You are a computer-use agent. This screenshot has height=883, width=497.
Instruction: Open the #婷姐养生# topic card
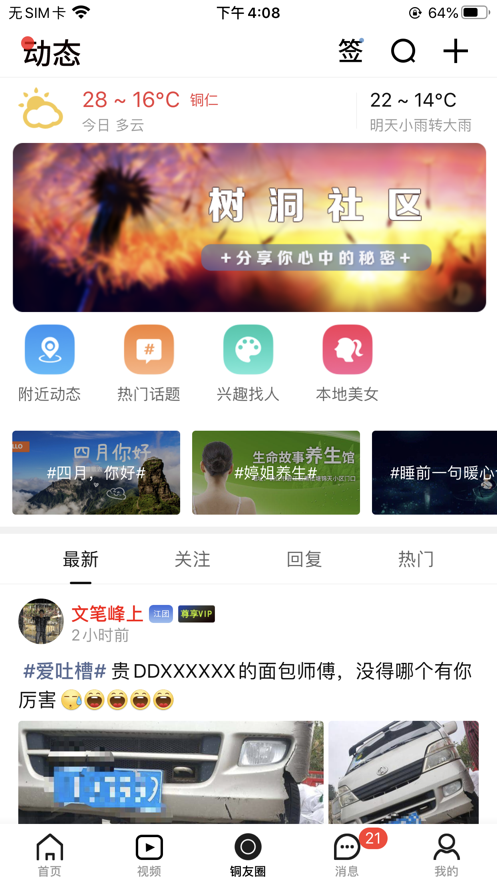276,472
